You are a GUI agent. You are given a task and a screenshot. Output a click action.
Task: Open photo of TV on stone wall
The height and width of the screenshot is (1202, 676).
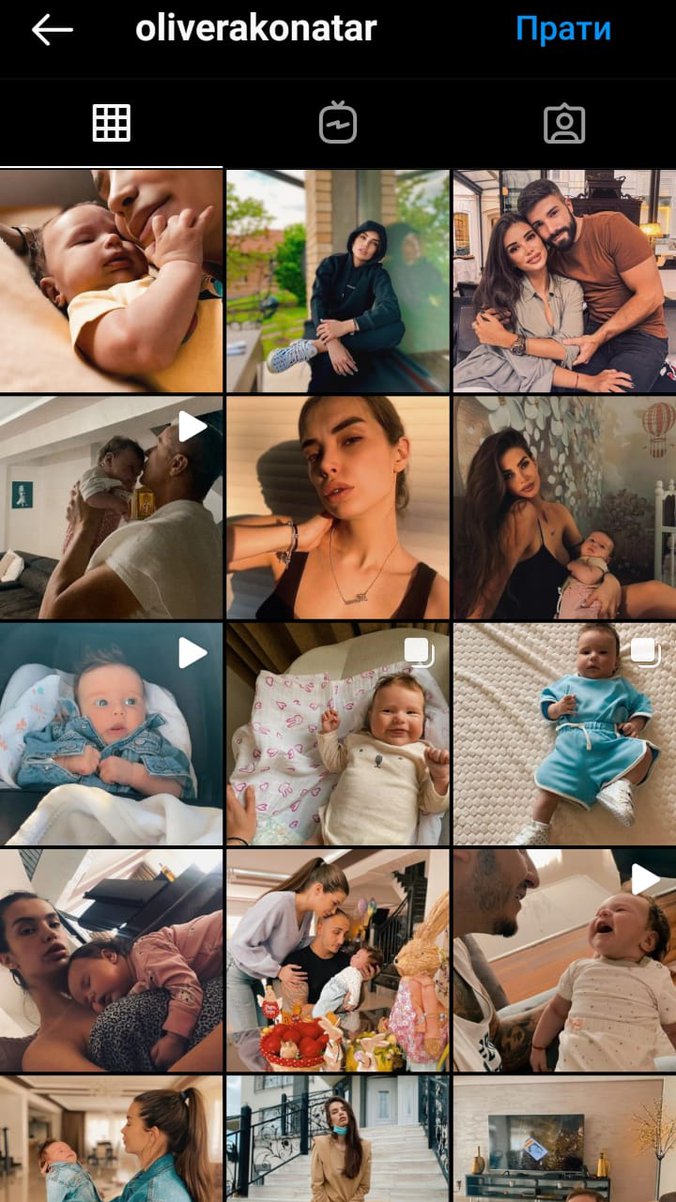click(564, 1140)
